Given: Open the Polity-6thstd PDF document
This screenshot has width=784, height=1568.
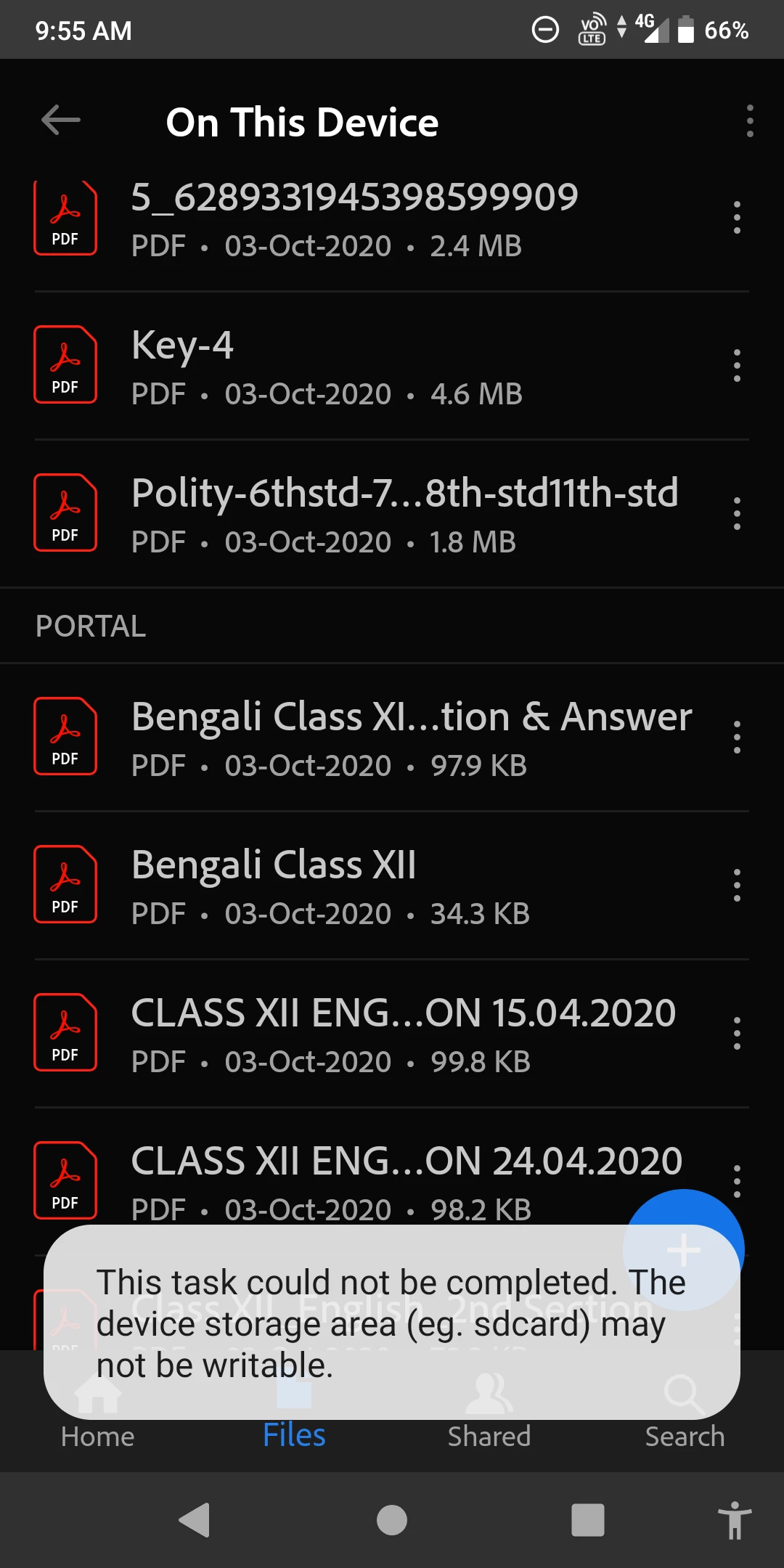Looking at the screenshot, I should (x=404, y=514).
